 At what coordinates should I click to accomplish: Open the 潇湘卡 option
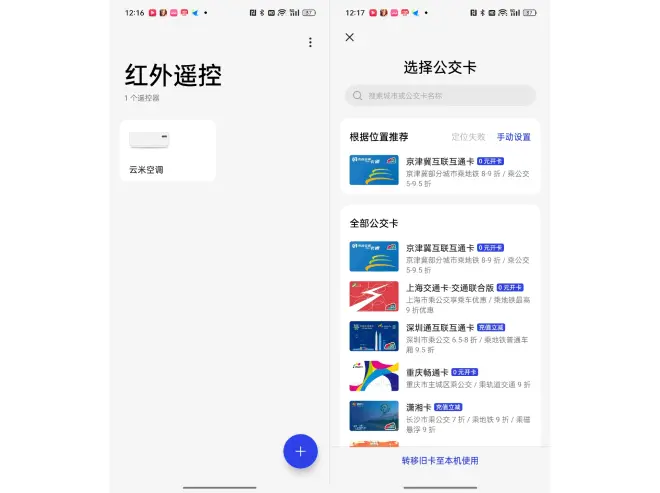click(440, 416)
